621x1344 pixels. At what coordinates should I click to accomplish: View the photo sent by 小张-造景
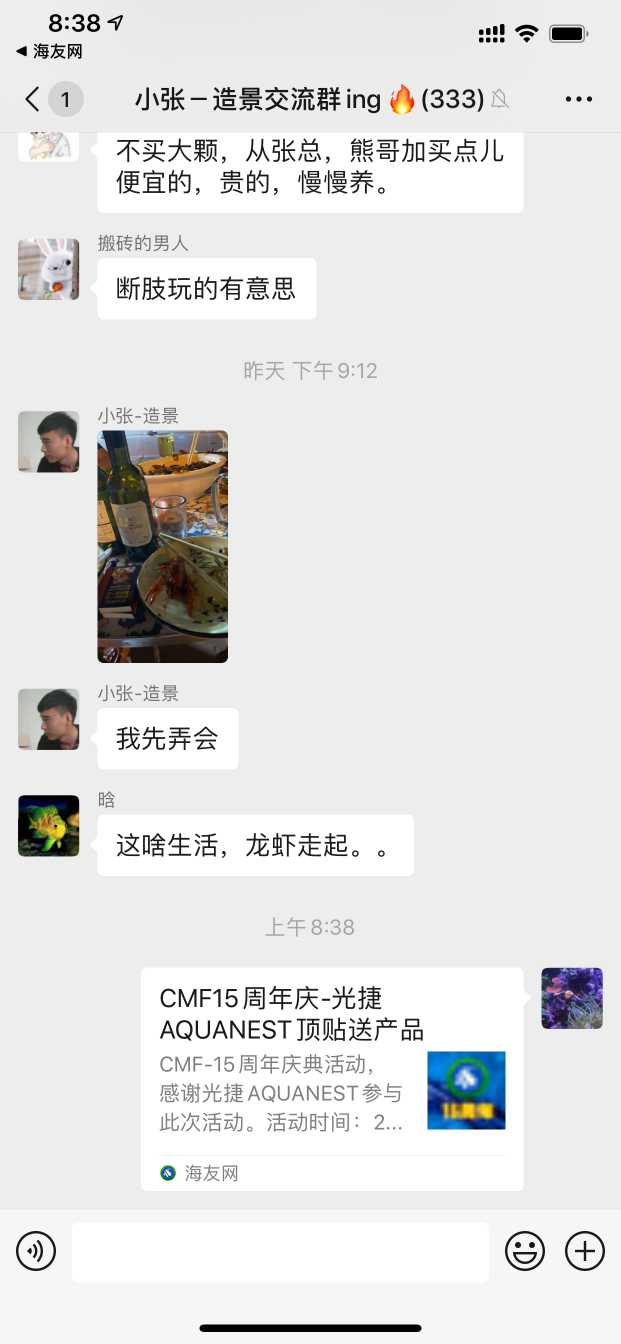coord(162,546)
